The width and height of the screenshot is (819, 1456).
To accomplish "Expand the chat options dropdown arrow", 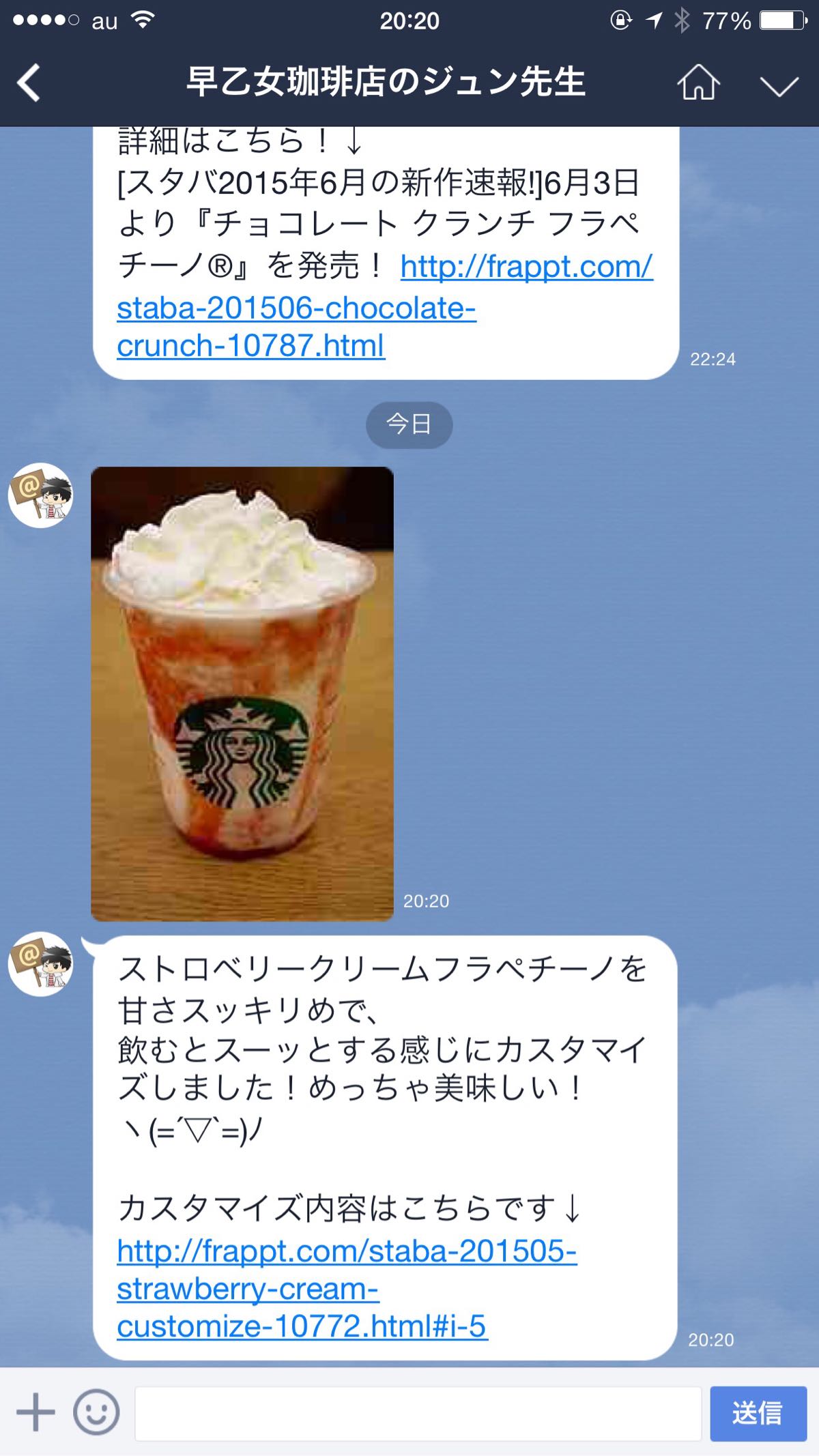I will [x=779, y=86].
